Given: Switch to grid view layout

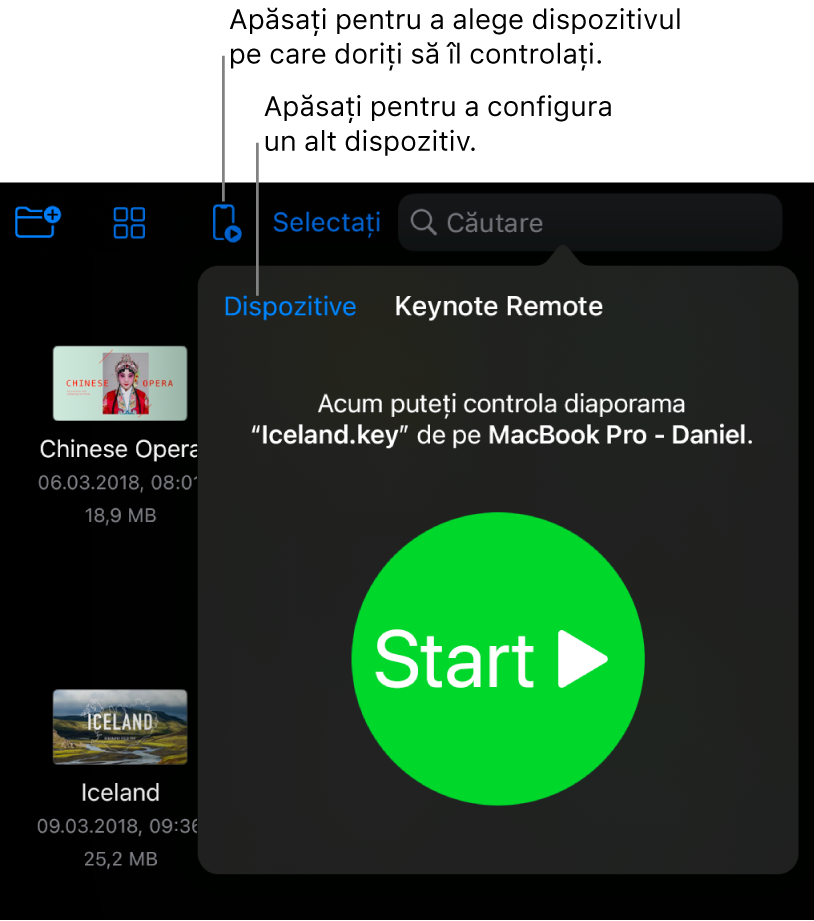Looking at the screenshot, I should point(129,223).
